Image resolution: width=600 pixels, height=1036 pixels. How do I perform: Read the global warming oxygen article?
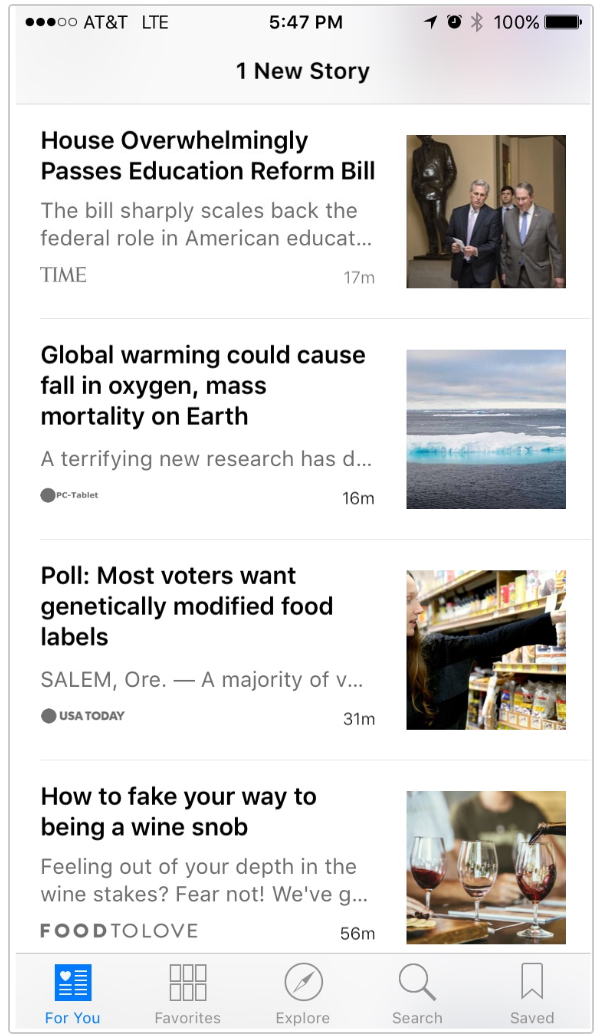(203, 386)
